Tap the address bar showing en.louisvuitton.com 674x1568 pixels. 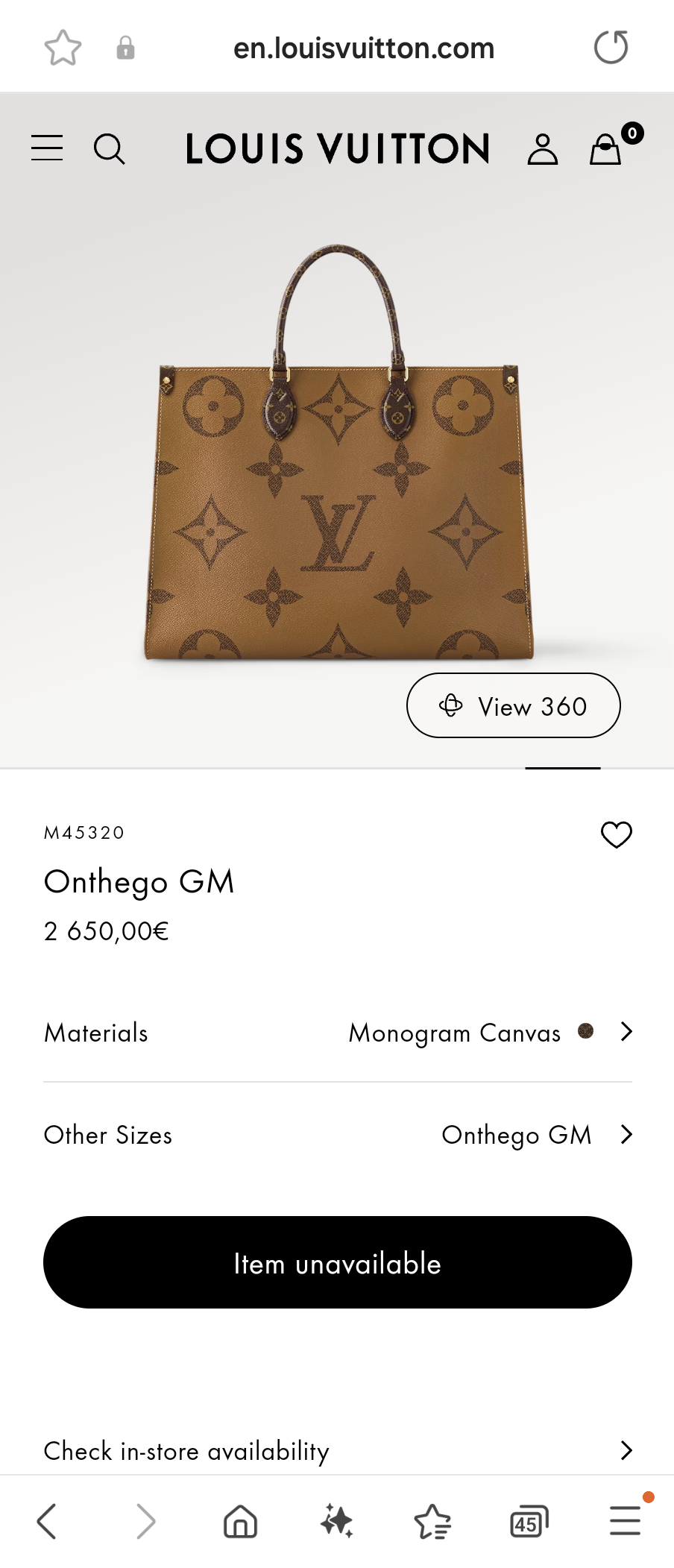(365, 46)
